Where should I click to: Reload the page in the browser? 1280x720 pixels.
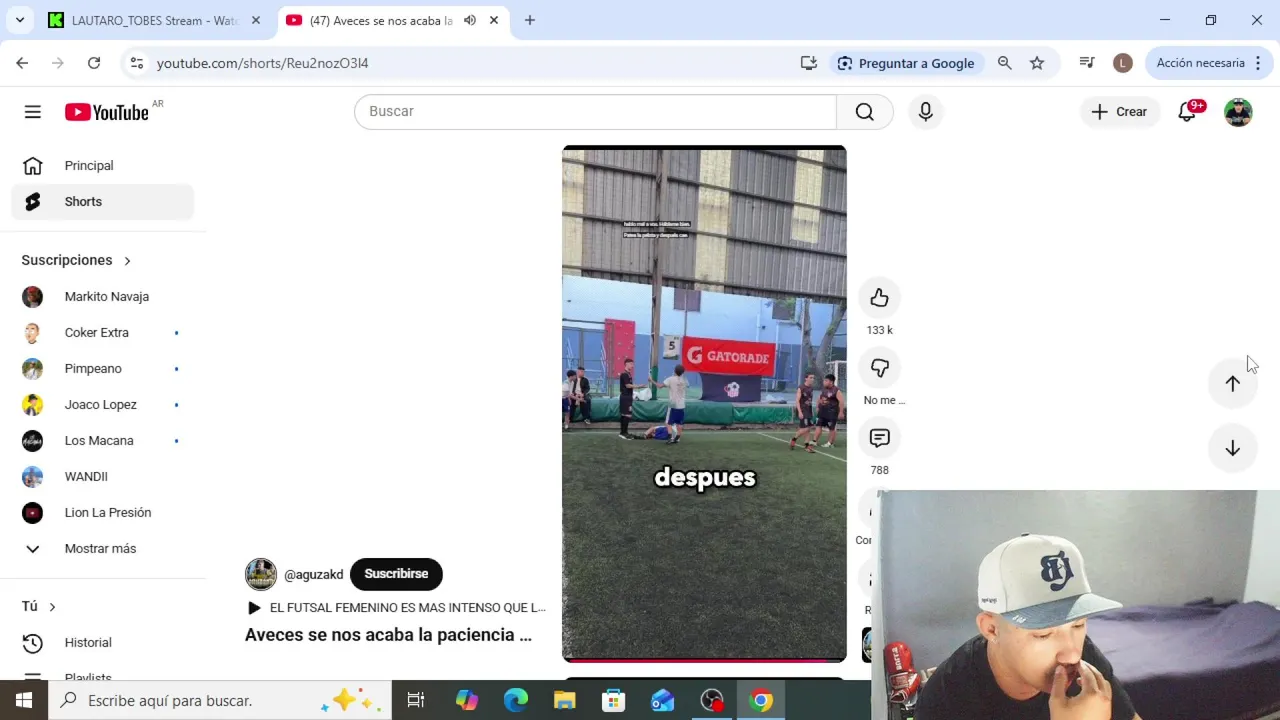(94, 63)
